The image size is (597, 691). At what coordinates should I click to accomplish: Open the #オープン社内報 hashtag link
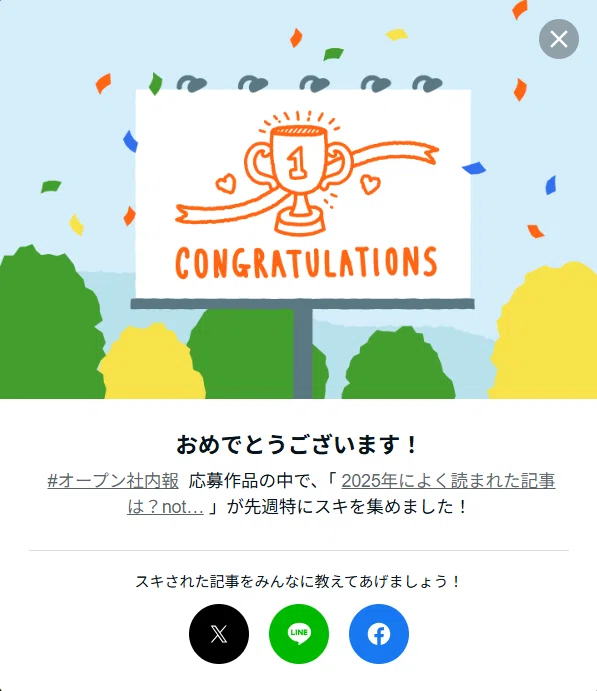click(x=113, y=480)
